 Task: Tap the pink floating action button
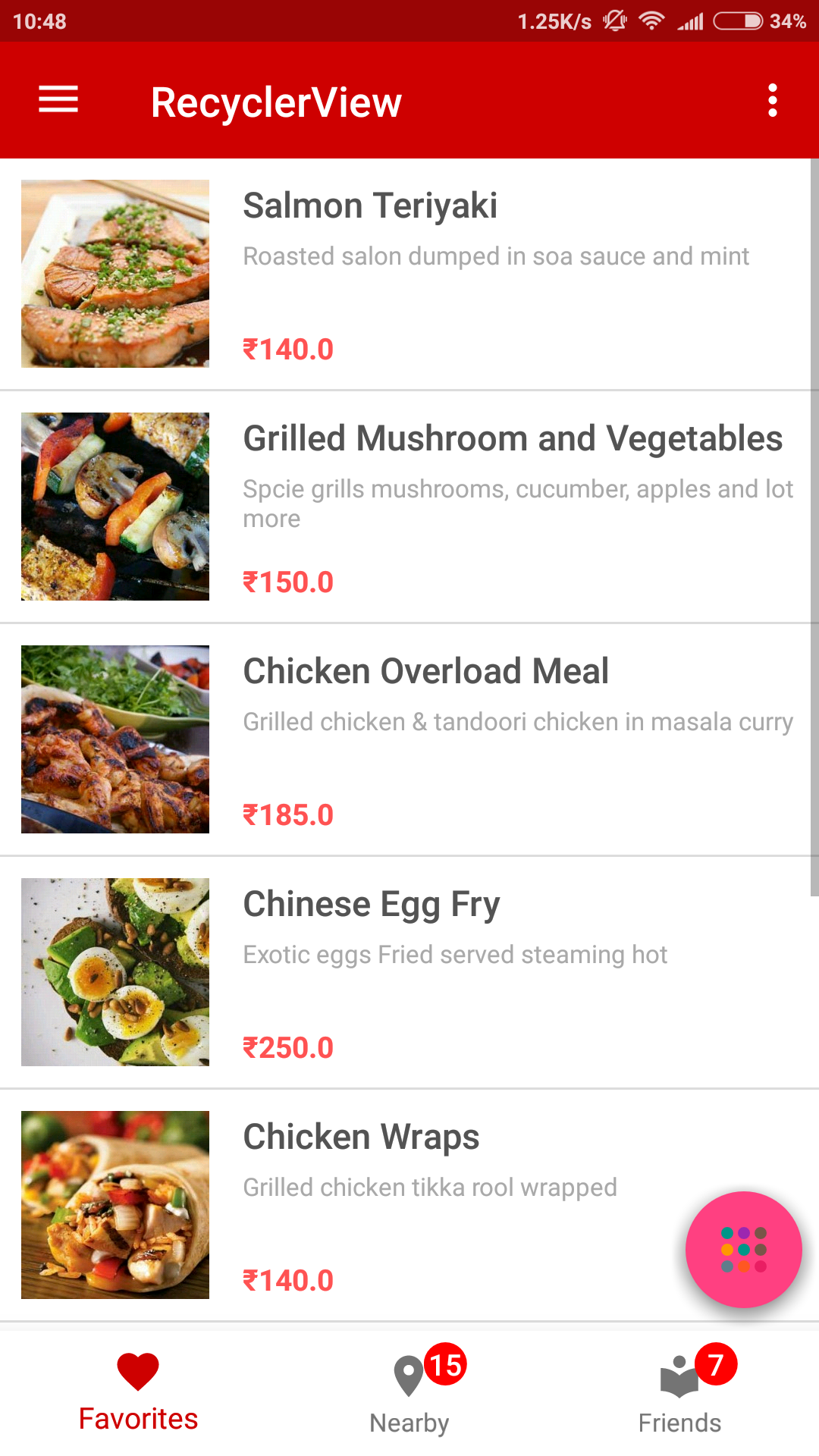point(743,1249)
